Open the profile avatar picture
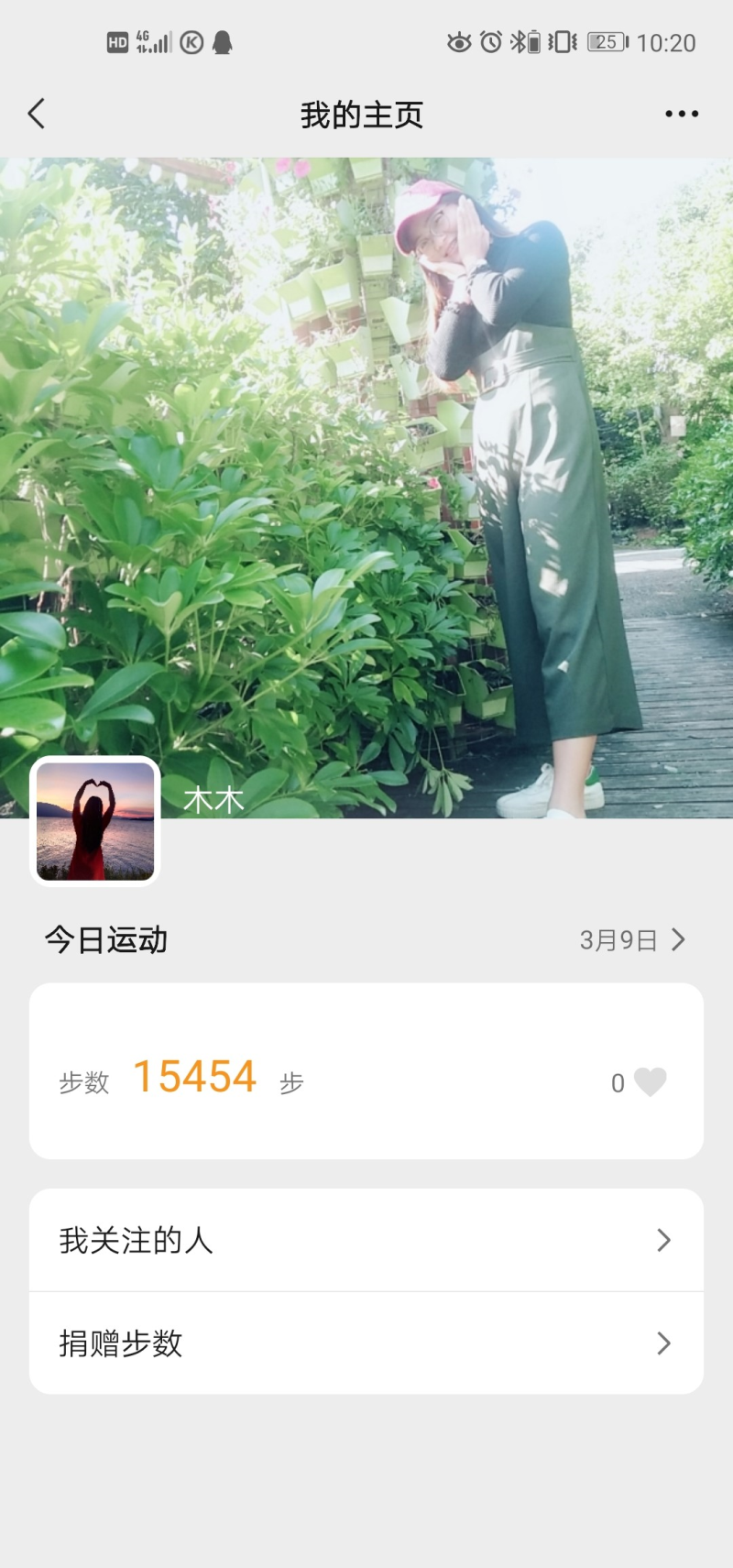Screen dimensions: 733x1568 [95, 821]
